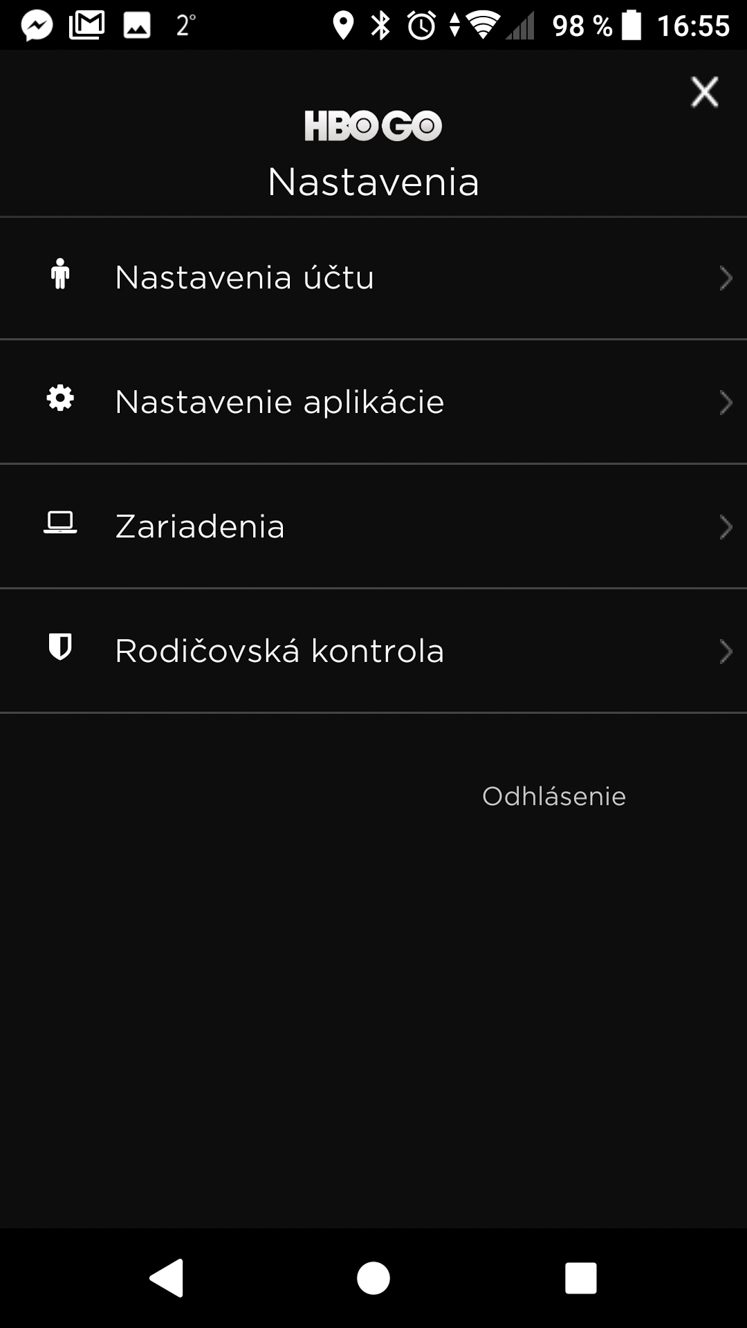Go to the home screen
Image resolution: width=747 pixels, height=1328 pixels.
[x=373, y=1277]
